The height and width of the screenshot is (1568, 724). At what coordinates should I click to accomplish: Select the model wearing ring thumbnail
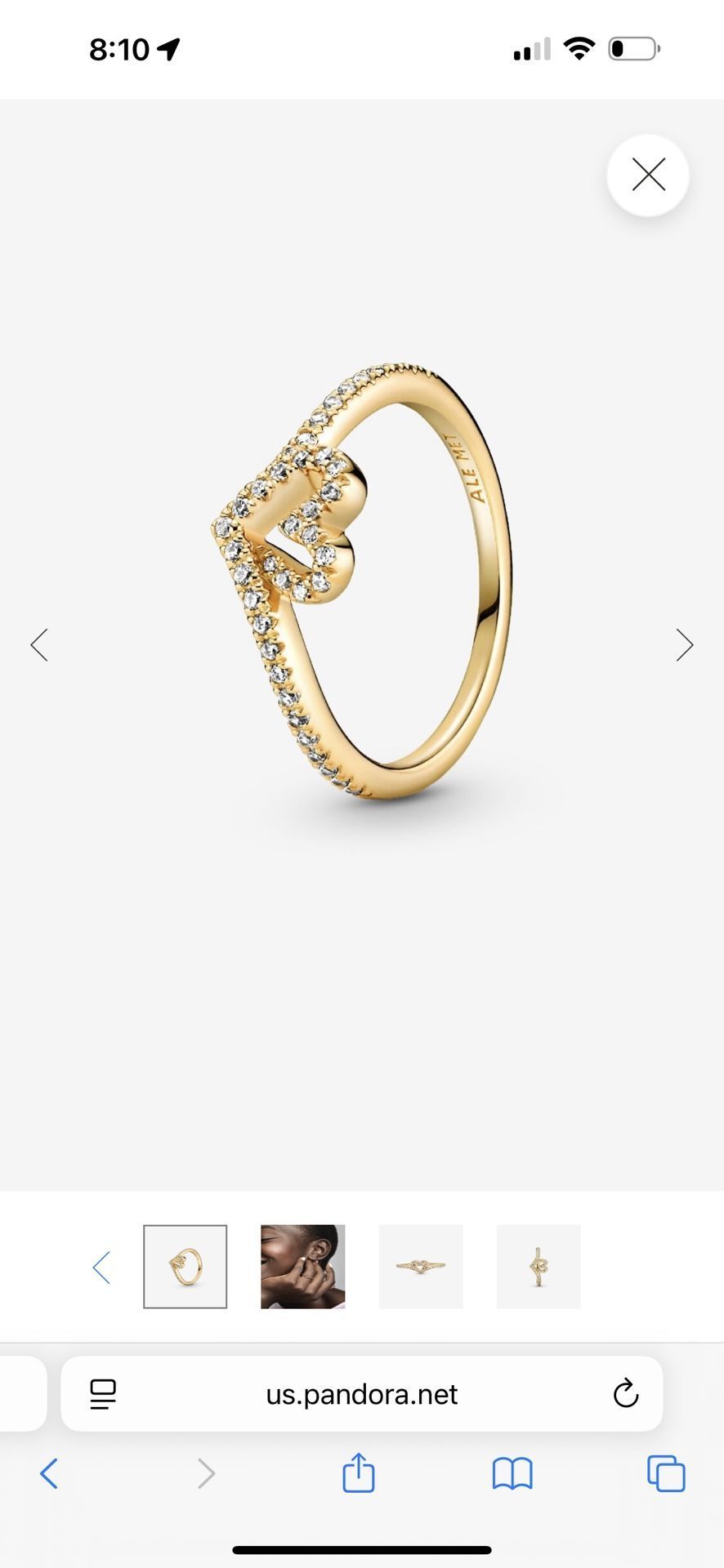[303, 1267]
